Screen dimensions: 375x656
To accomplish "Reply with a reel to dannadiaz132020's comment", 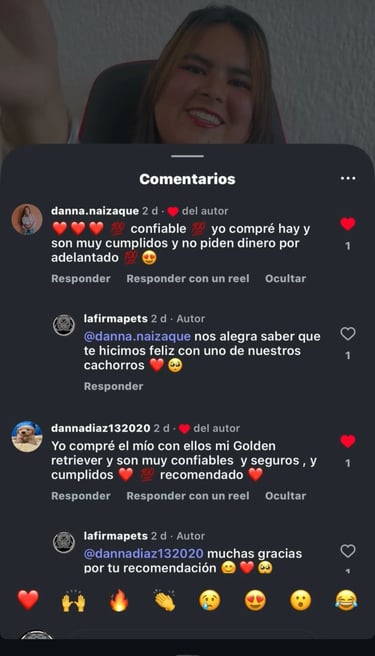I will point(188,496).
